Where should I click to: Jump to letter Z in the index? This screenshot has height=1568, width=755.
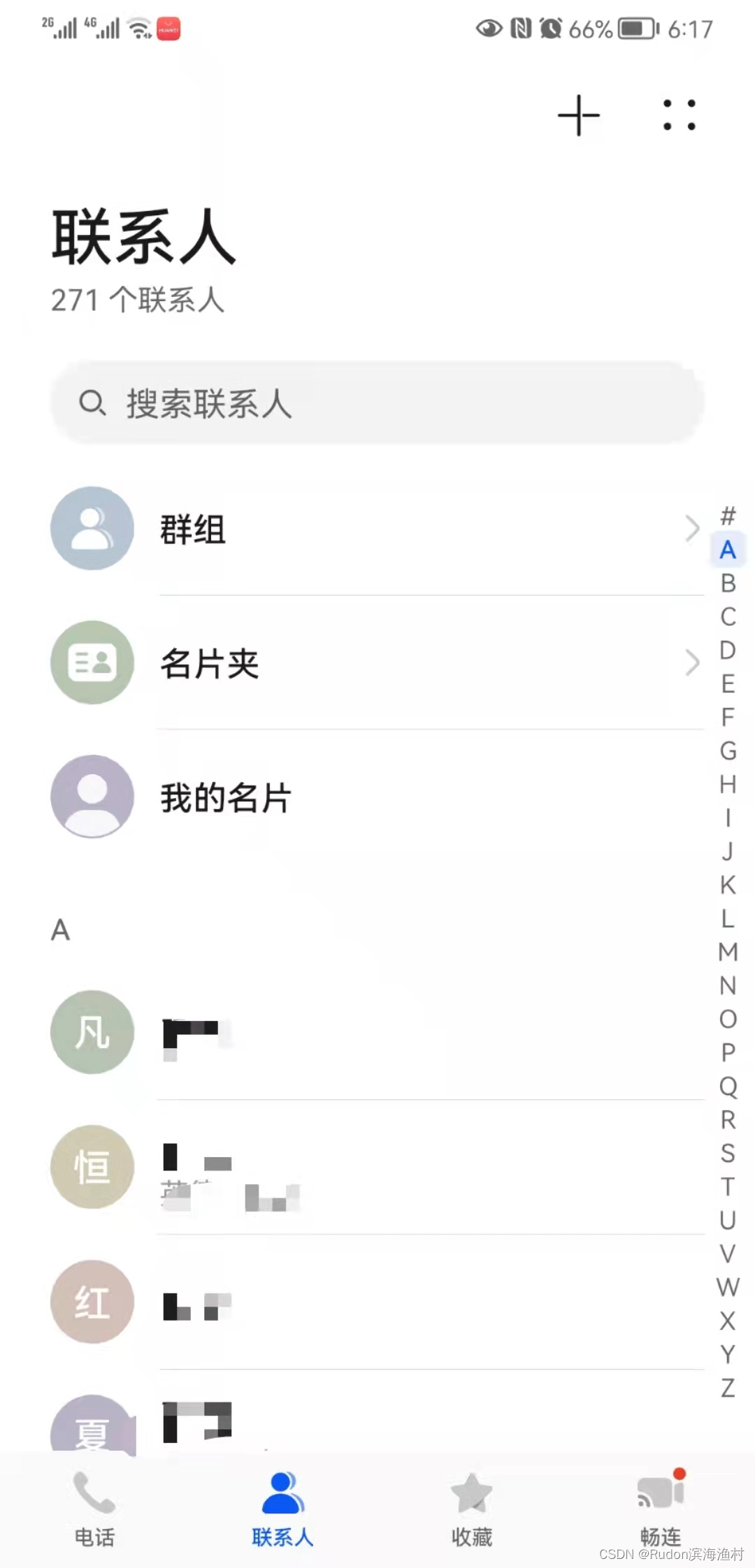click(x=728, y=1388)
